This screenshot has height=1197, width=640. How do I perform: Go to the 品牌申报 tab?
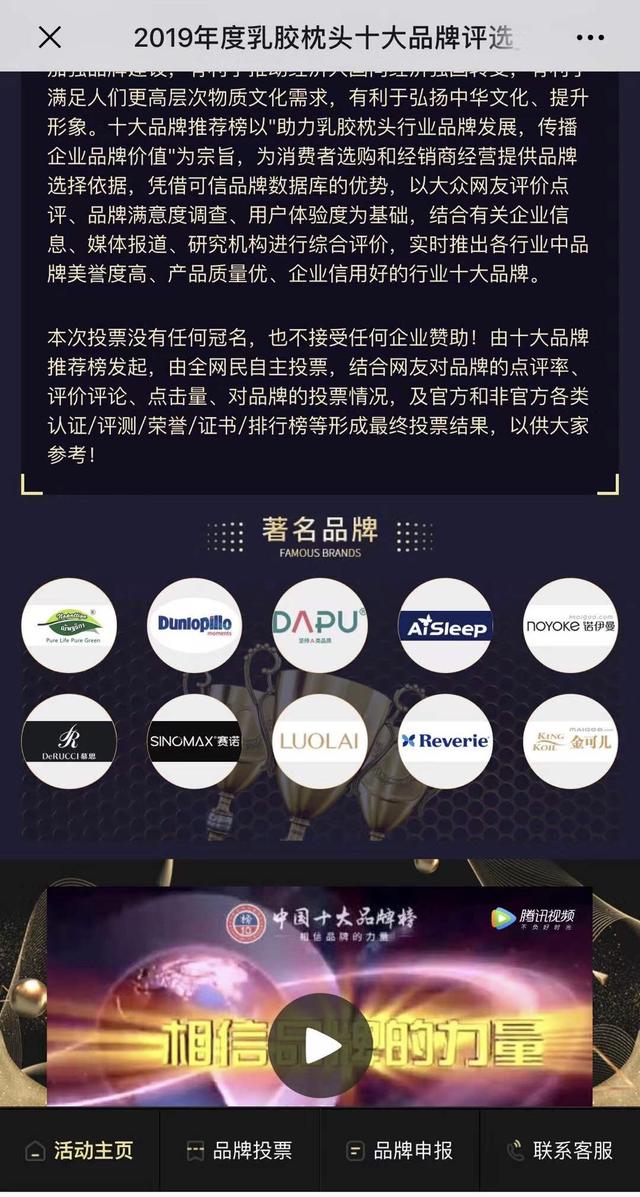[x=400, y=1150]
